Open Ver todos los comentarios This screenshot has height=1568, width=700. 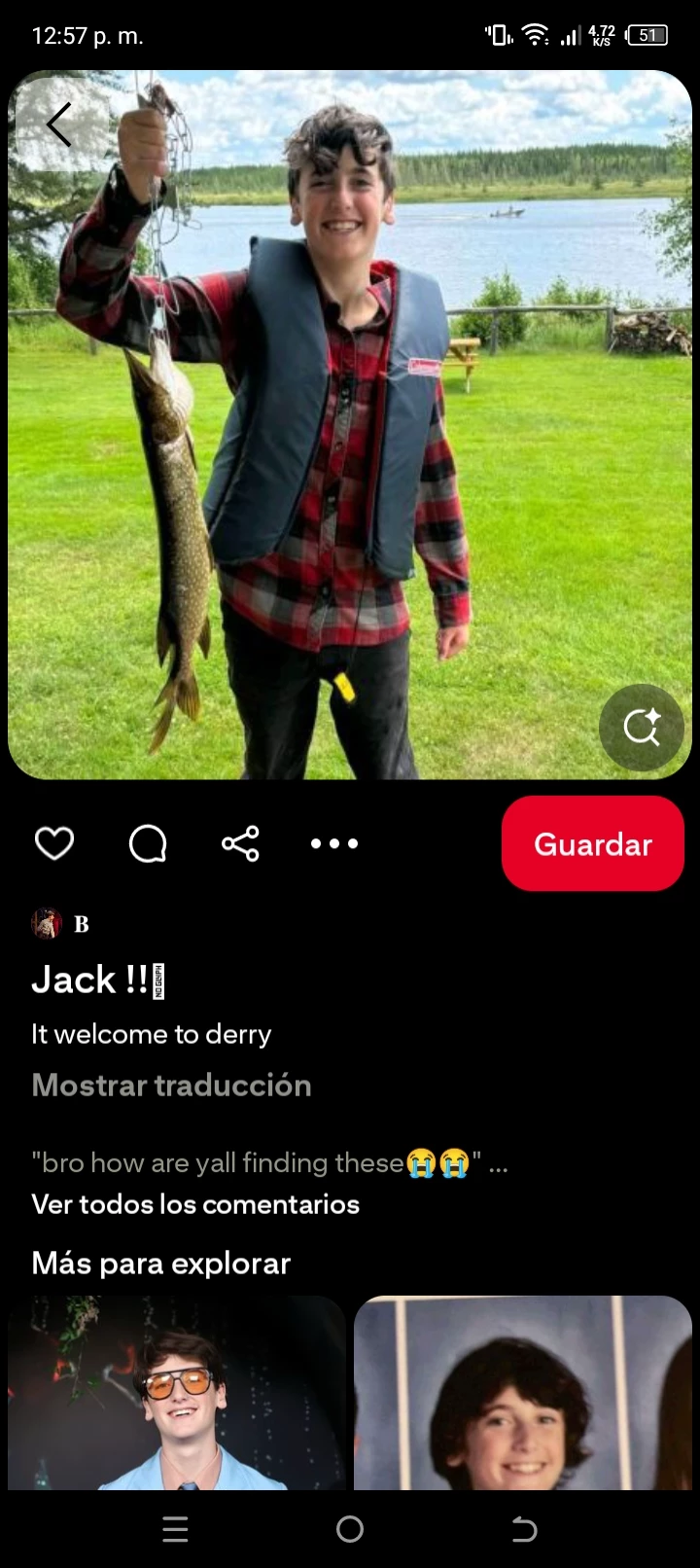coord(195,1204)
